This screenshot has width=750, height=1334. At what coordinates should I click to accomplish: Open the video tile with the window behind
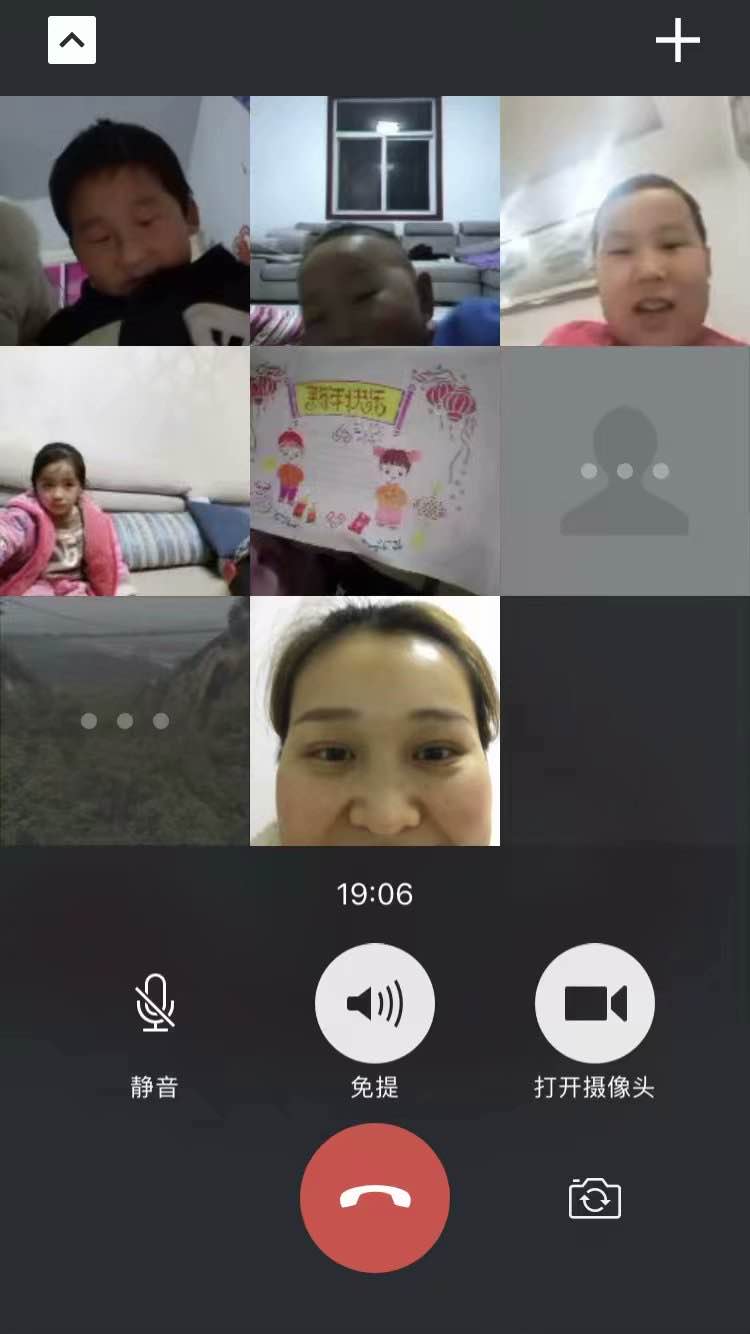point(375,221)
